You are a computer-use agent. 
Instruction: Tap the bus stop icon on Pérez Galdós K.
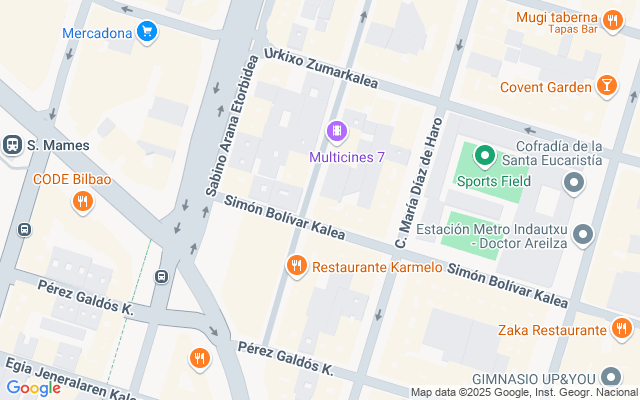click(162, 277)
